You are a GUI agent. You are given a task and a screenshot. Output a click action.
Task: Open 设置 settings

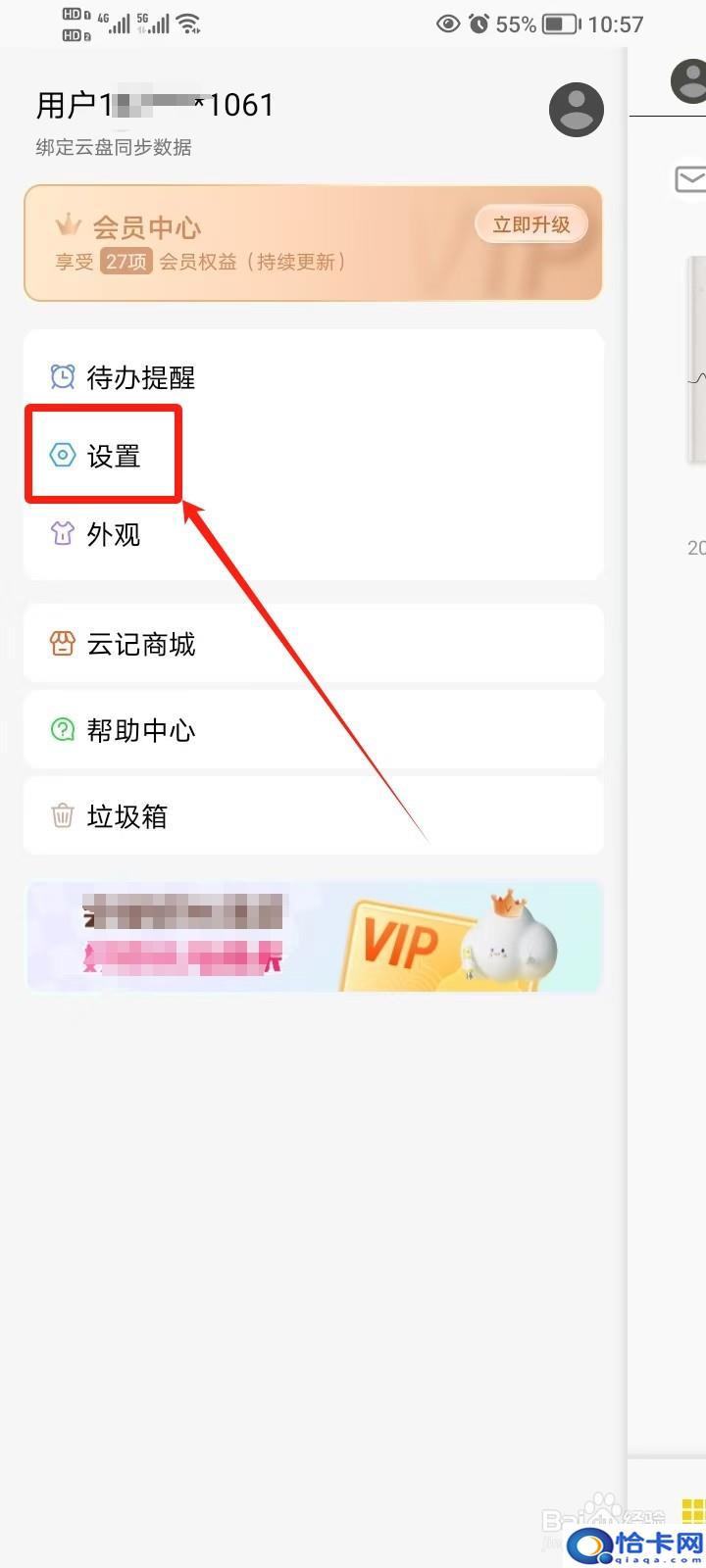314,456
